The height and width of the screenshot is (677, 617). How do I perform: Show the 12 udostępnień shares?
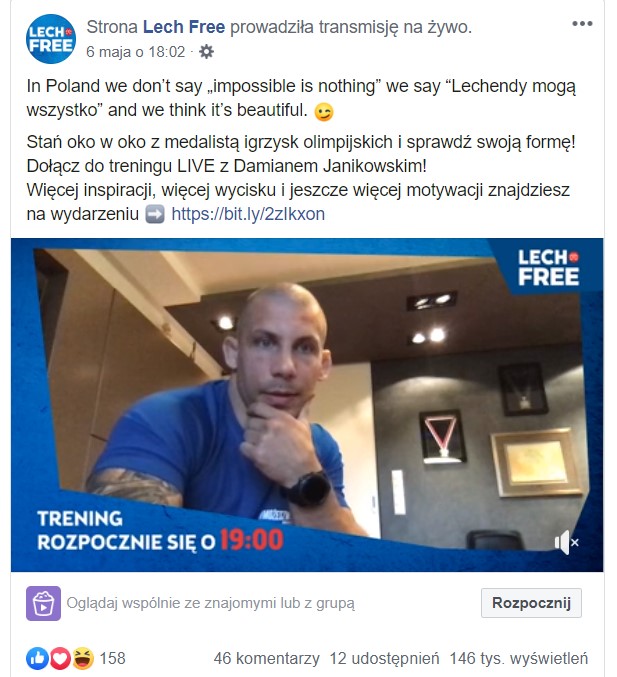pos(384,658)
